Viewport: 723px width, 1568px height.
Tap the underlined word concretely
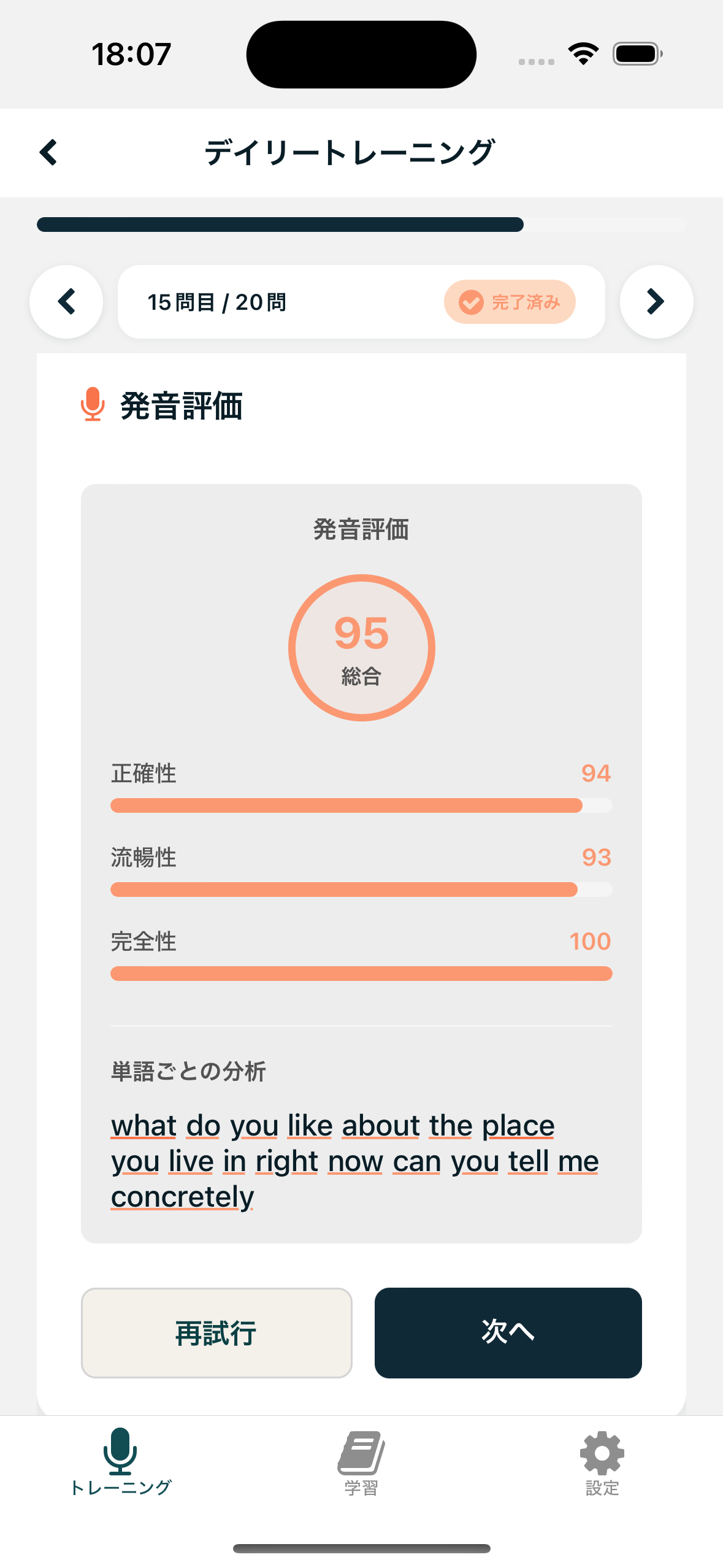coord(182,1196)
